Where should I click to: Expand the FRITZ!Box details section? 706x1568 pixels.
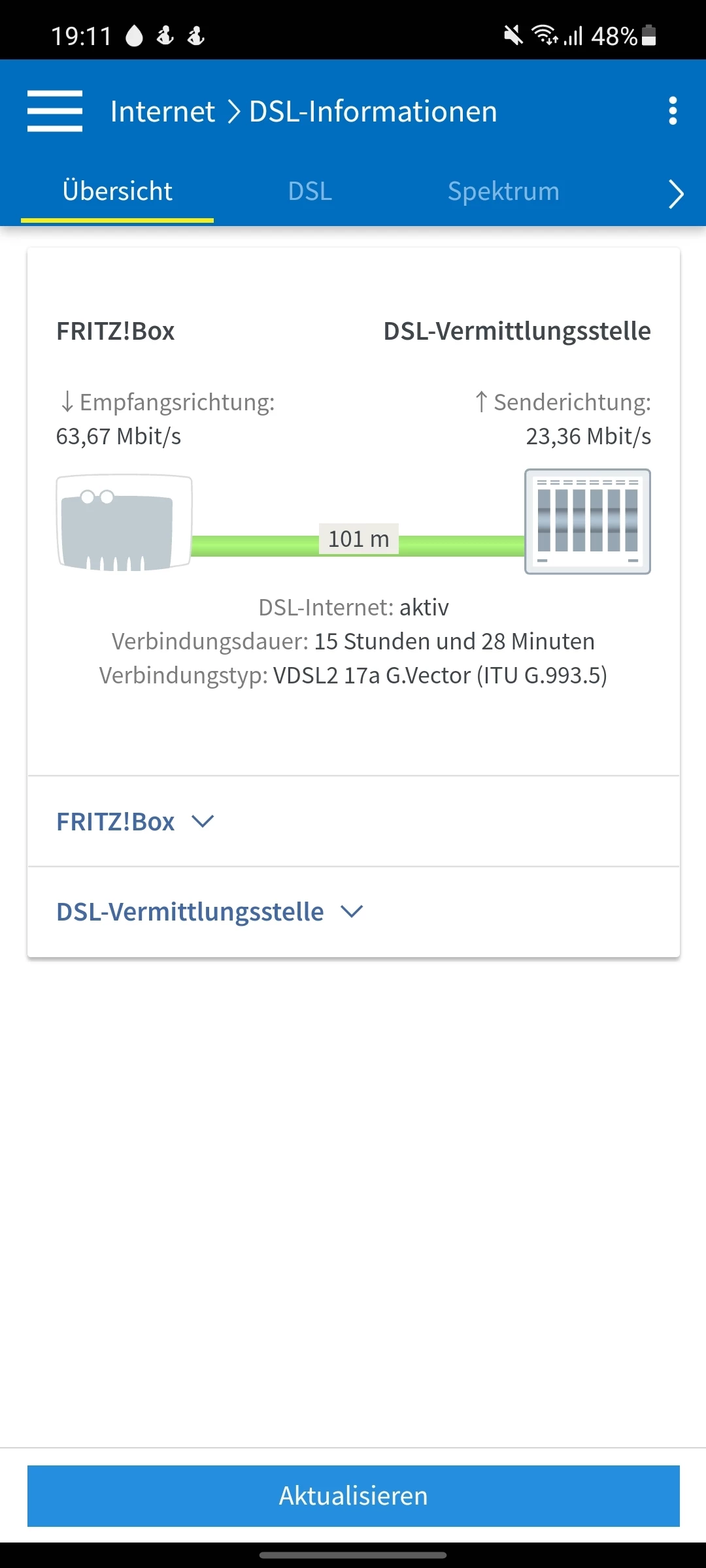click(x=135, y=822)
